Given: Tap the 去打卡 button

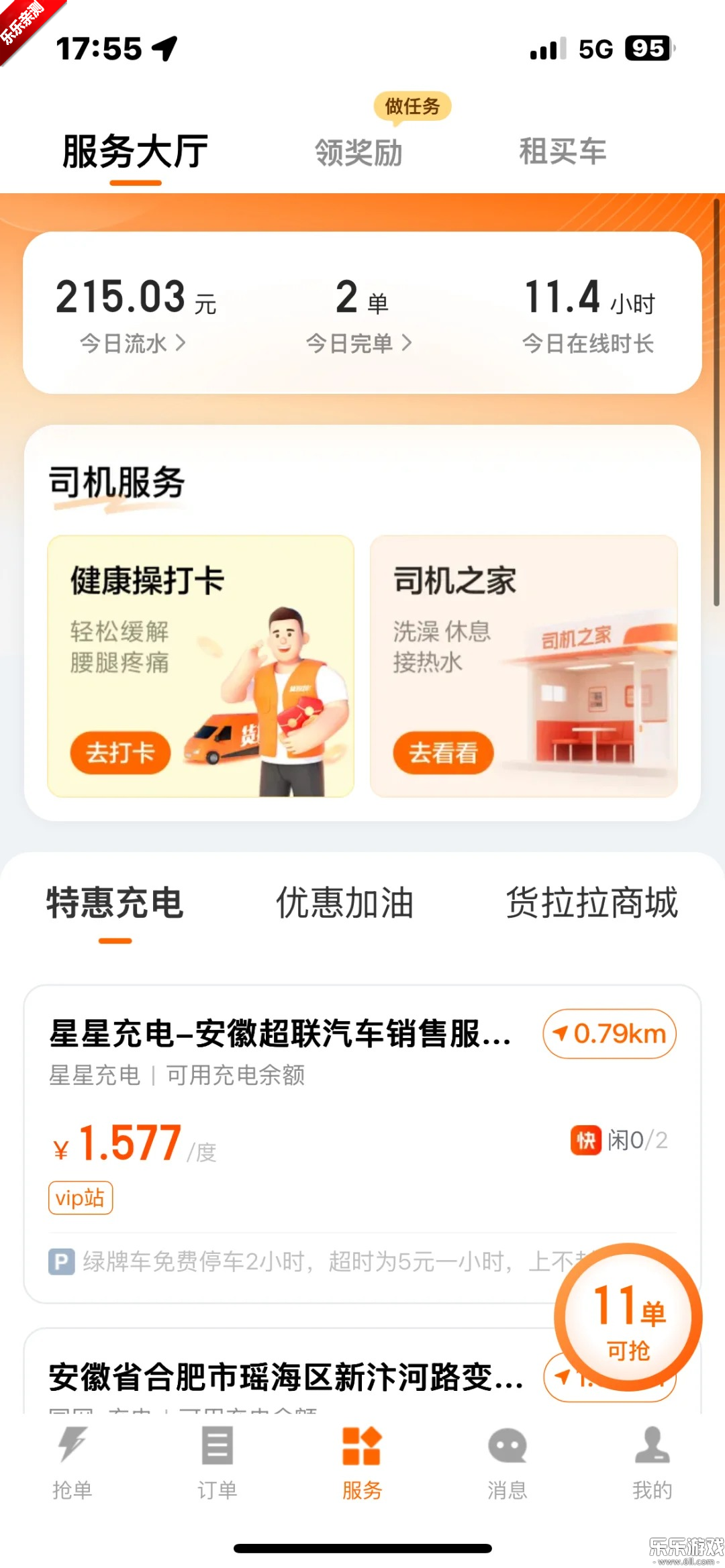Looking at the screenshot, I should pyautogui.click(x=120, y=752).
